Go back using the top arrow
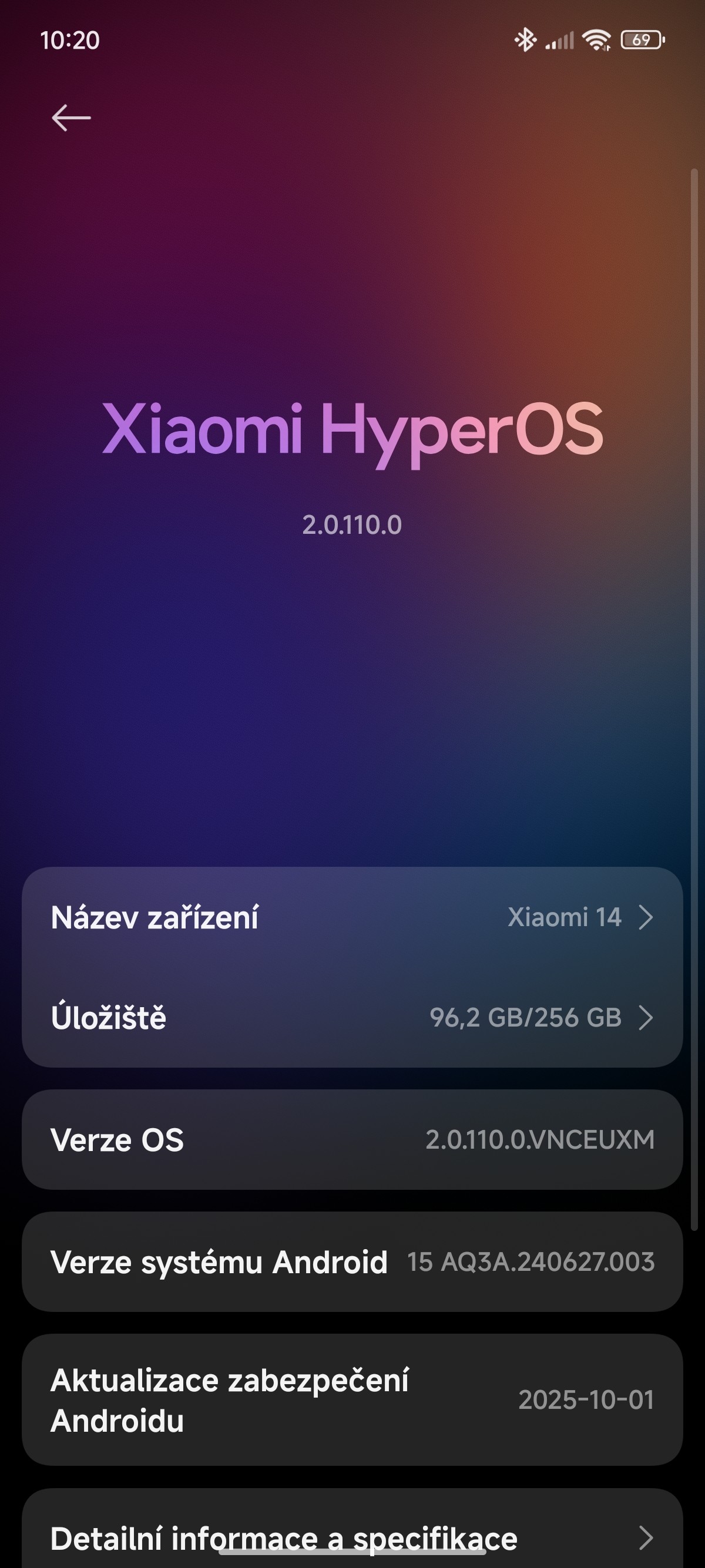705x1568 pixels. (x=71, y=117)
